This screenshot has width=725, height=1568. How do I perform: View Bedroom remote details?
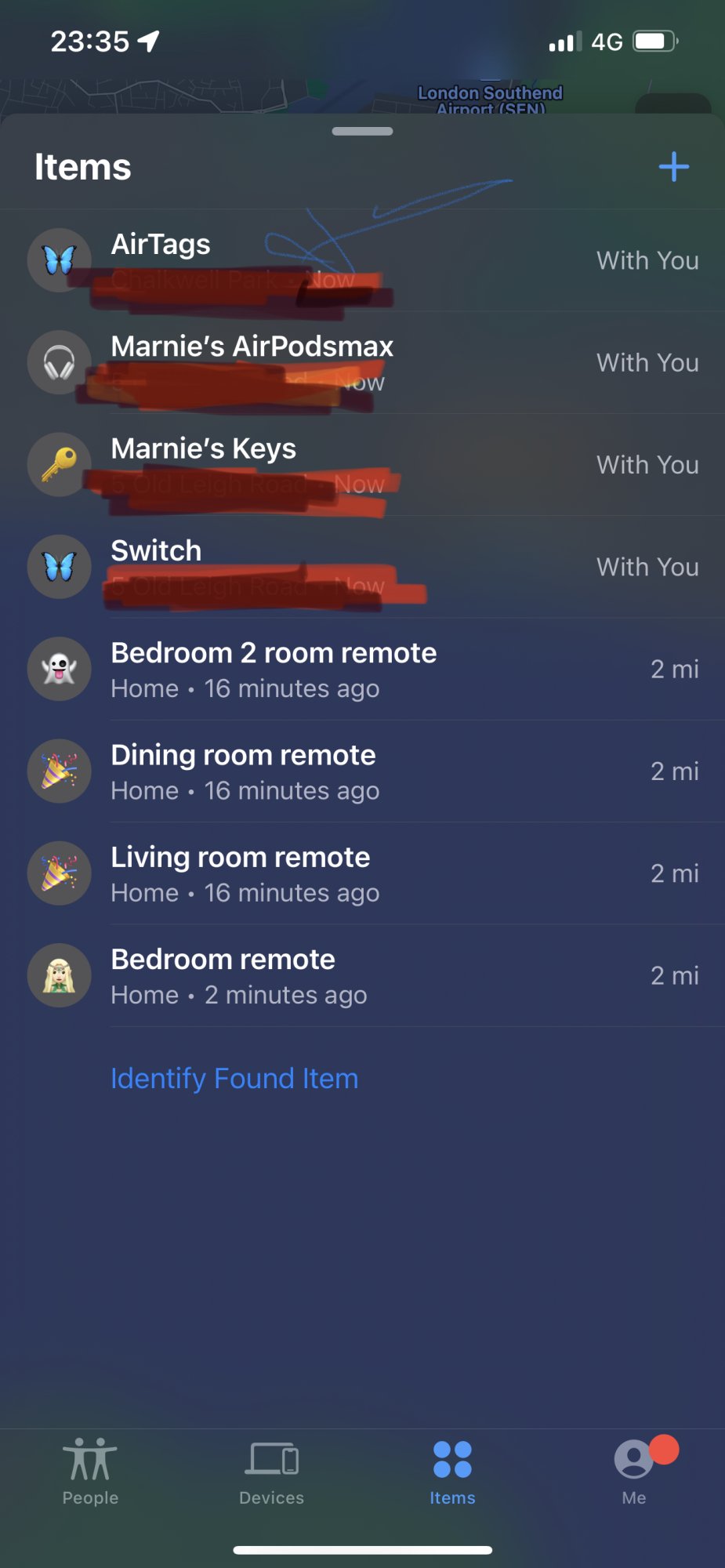click(x=361, y=975)
